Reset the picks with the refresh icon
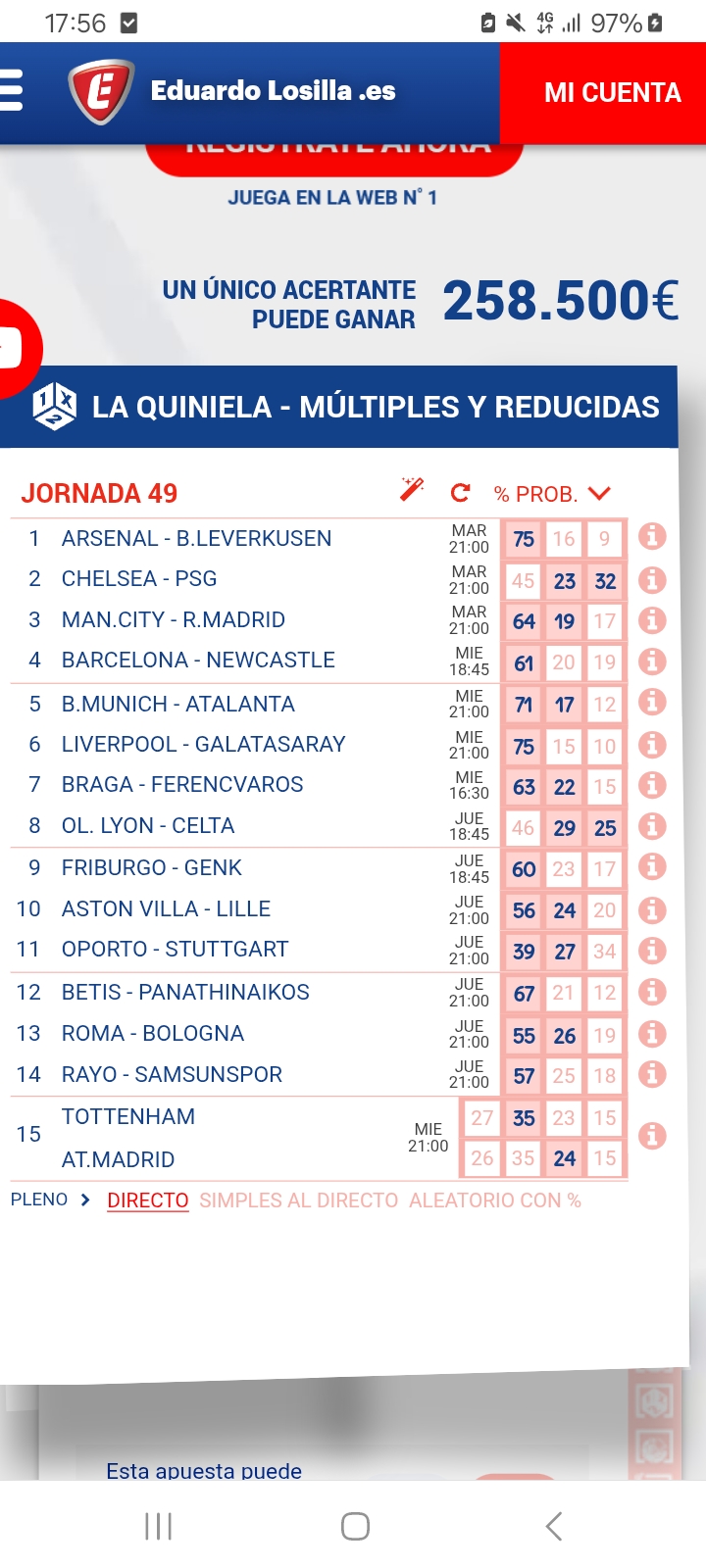Viewport: 706px width, 1568px height. pyautogui.click(x=460, y=493)
